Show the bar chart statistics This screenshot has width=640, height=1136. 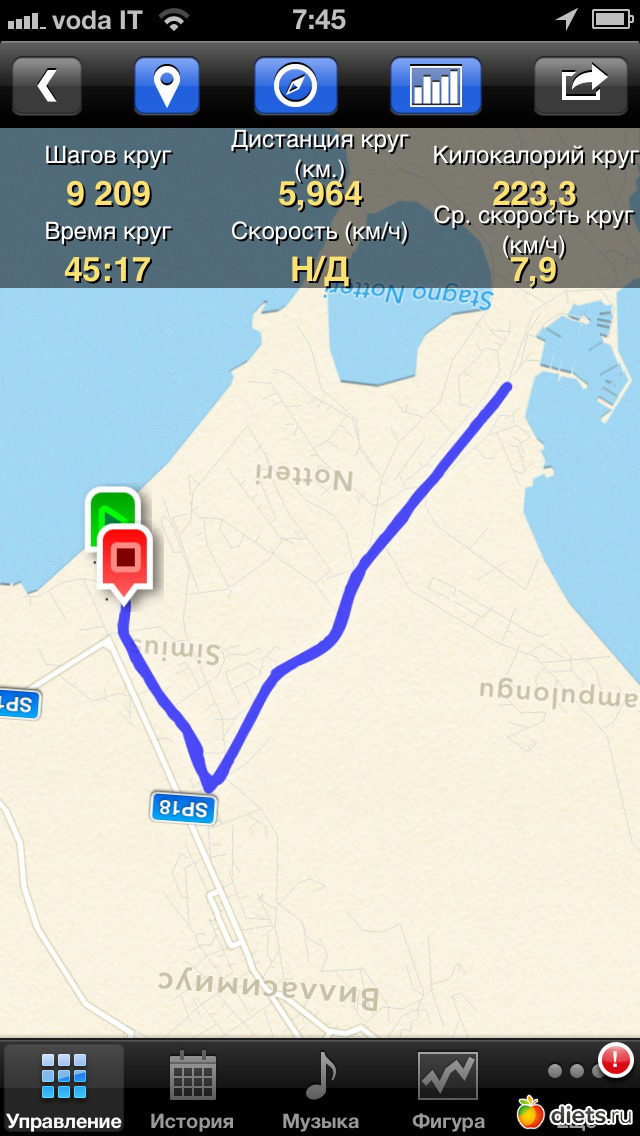[x=436, y=85]
